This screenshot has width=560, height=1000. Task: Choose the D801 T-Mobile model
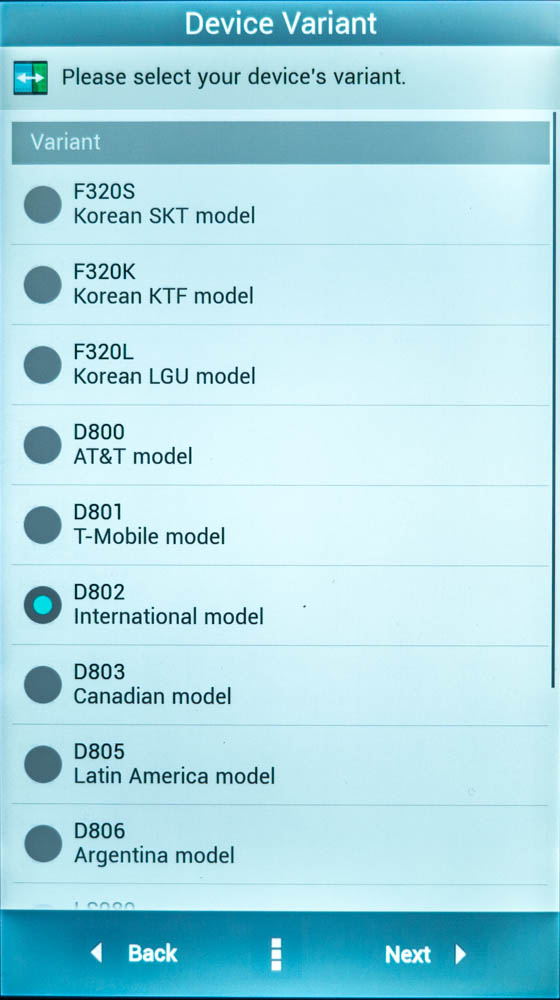point(280,525)
